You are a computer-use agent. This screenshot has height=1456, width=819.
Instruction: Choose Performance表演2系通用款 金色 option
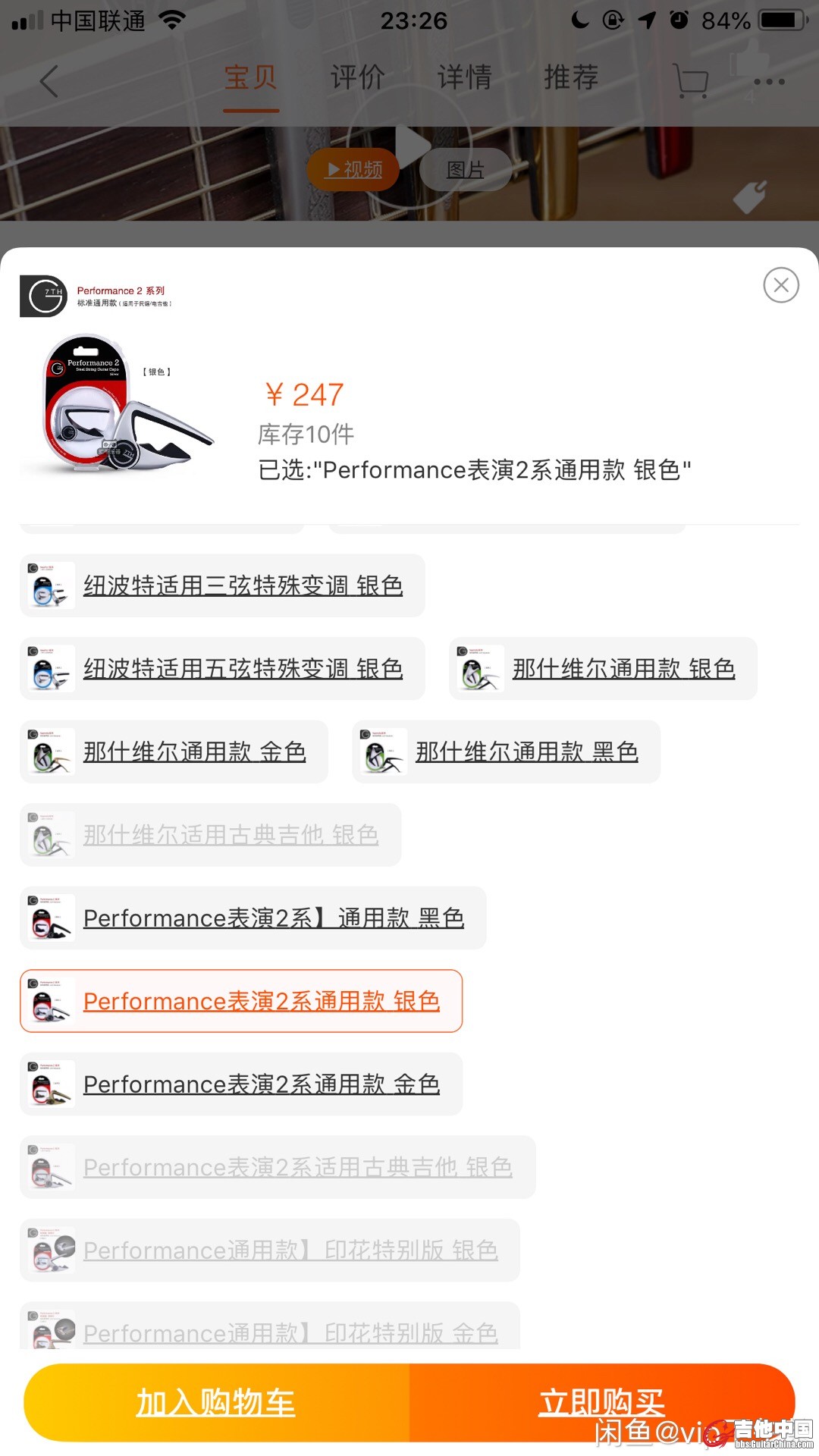point(241,1084)
